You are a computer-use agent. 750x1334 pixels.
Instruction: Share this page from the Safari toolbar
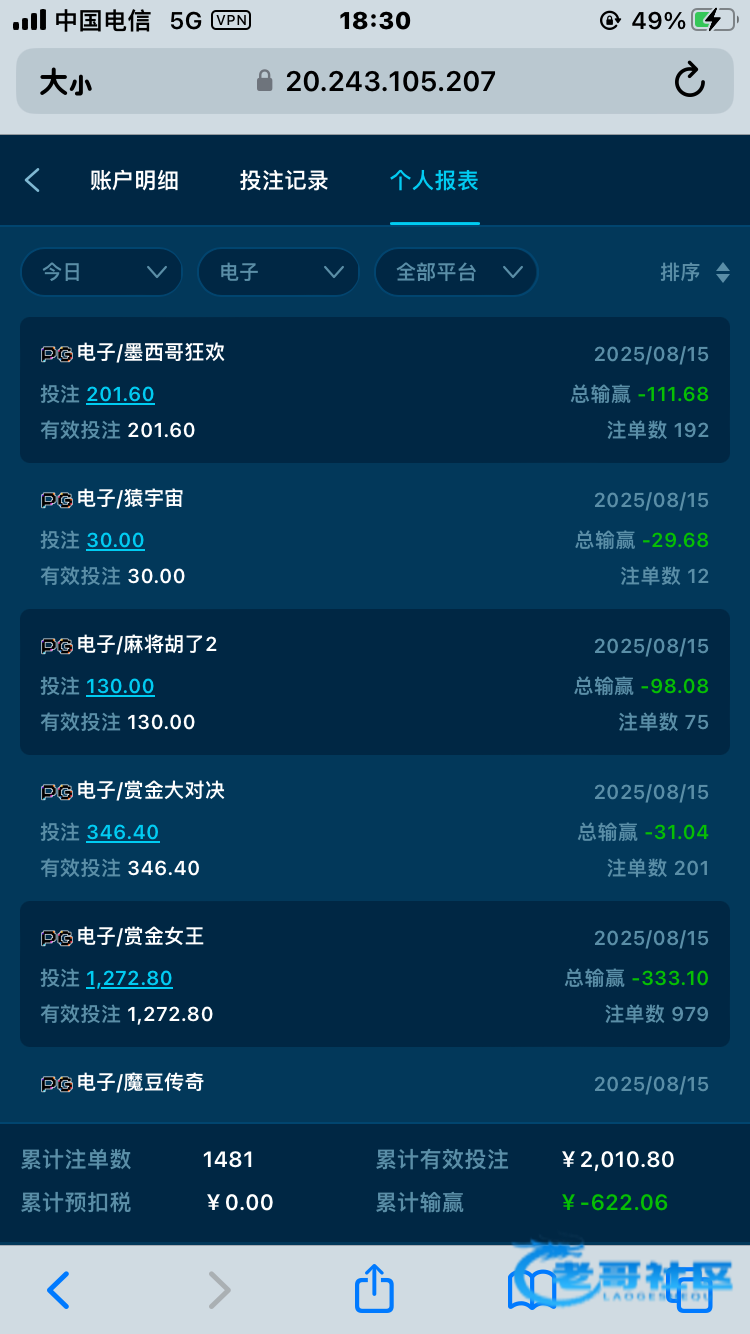tap(375, 1288)
